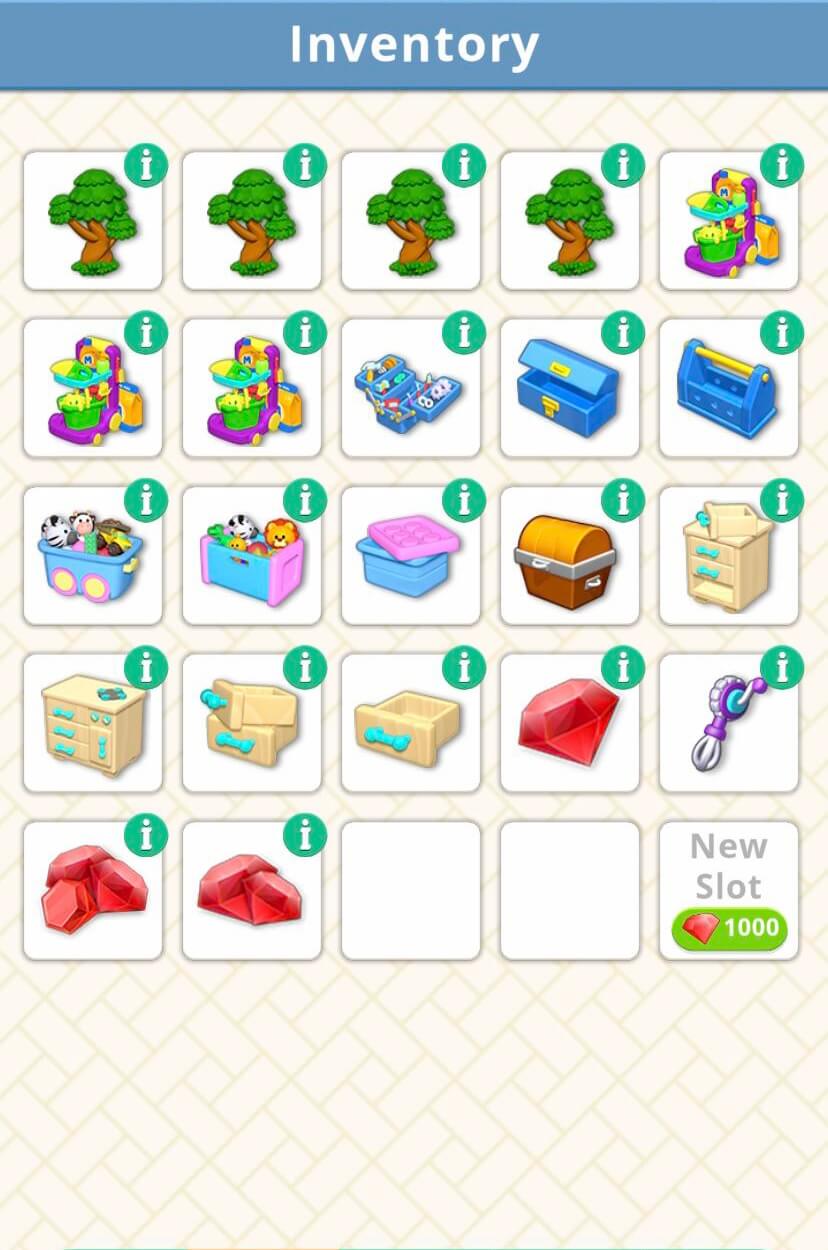Select the expanded blue toolbox with tools

point(410,390)
